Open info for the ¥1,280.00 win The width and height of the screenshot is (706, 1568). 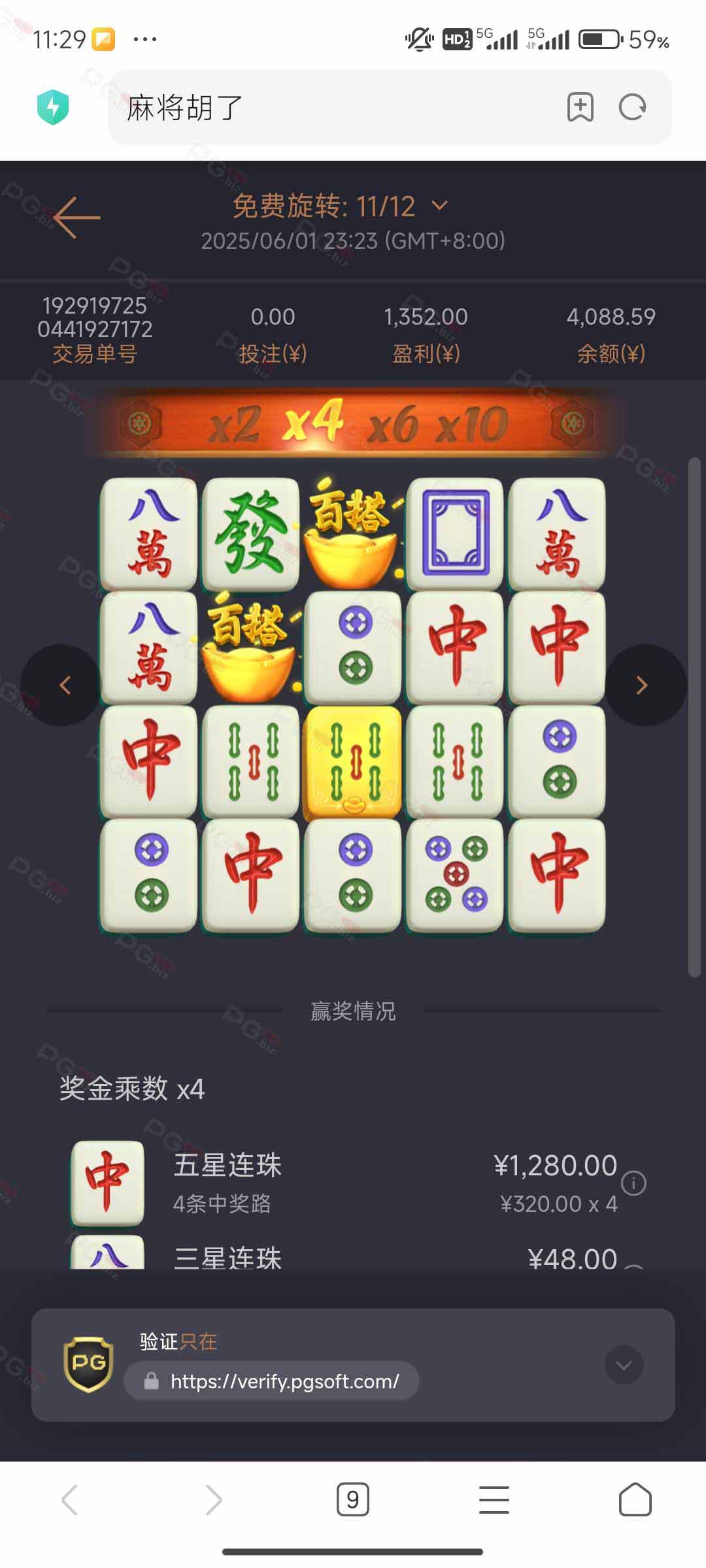click(x=633, y=1183)
